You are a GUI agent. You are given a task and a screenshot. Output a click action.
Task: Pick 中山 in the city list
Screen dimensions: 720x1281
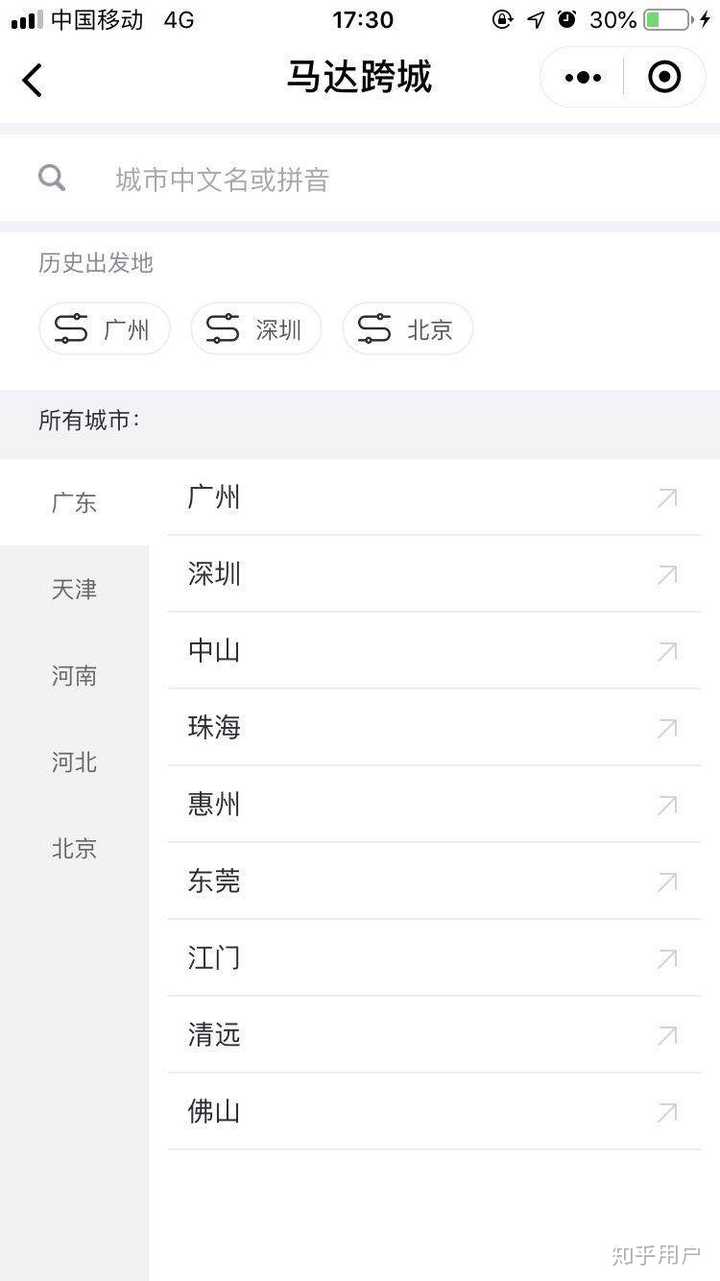tap(434, 651)
